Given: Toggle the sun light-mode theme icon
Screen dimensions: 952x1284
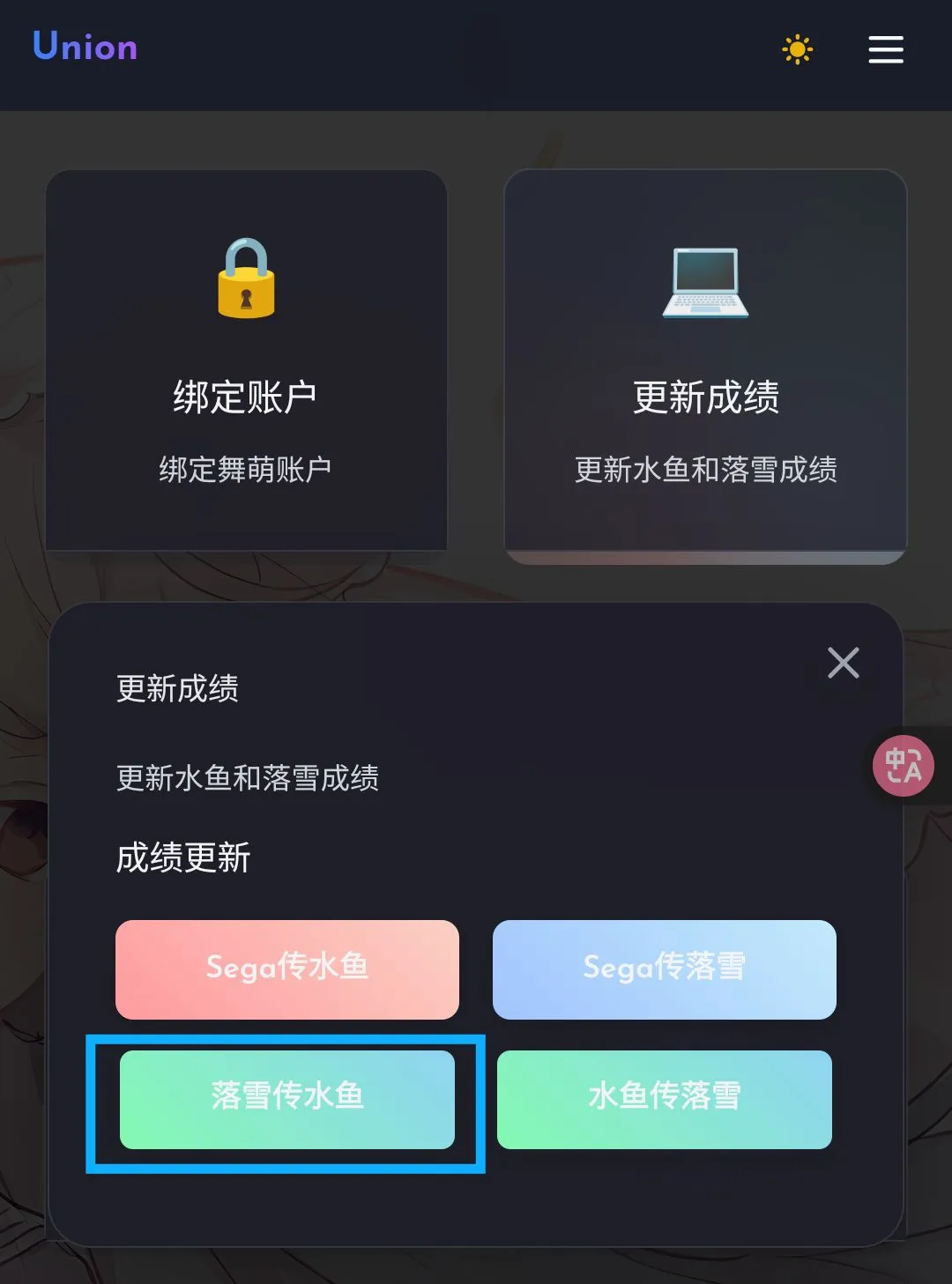Looking at the screenshot, I should (797, 49).
